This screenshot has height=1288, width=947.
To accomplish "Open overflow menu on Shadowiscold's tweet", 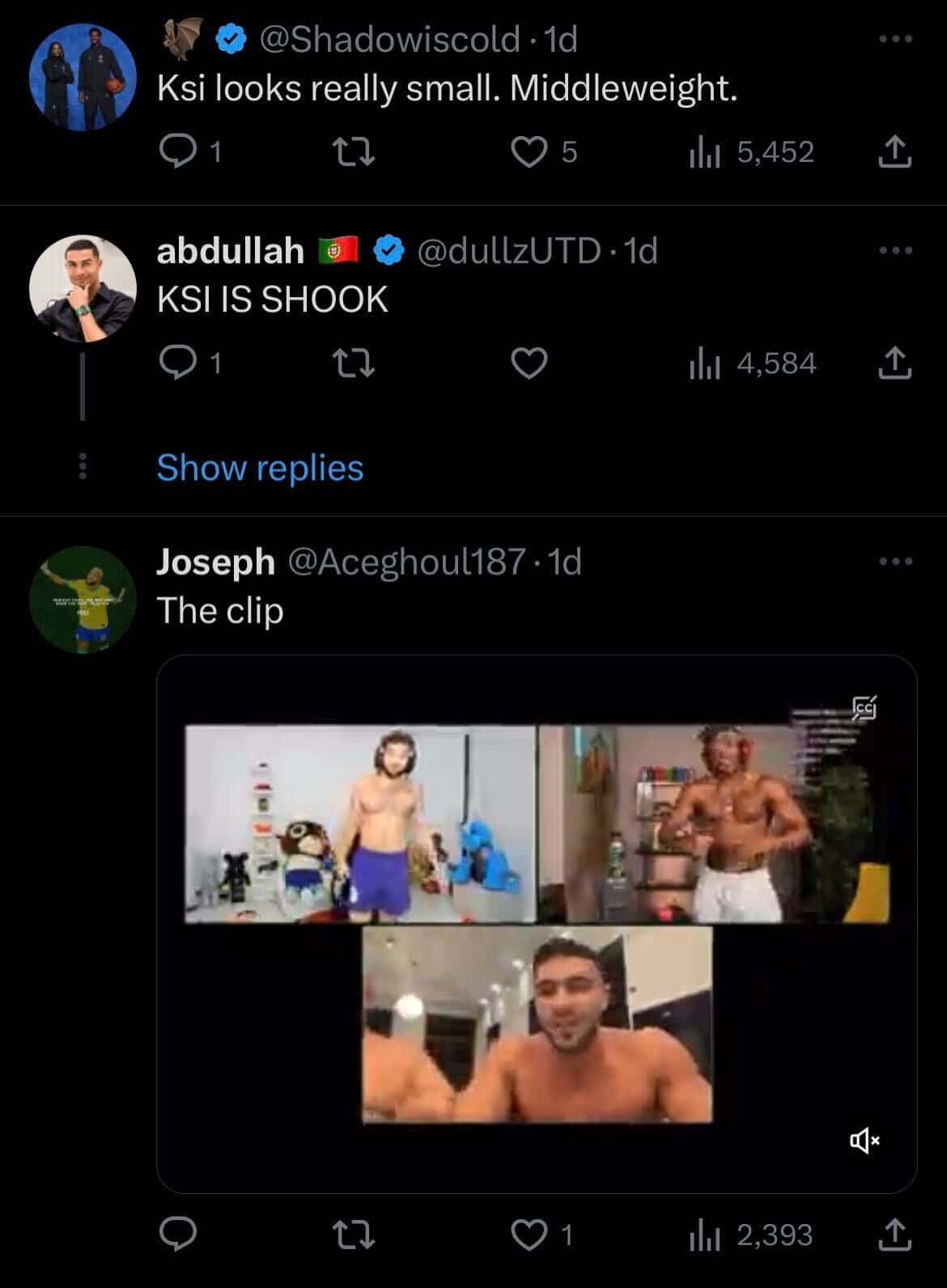I will coord(895,39).
